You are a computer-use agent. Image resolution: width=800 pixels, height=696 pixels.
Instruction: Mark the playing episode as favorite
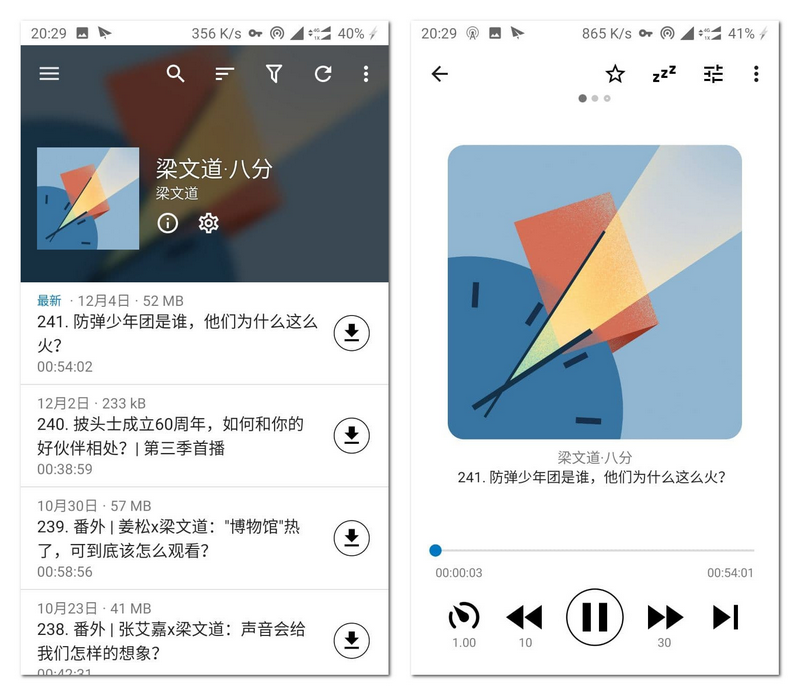point(615,74)
